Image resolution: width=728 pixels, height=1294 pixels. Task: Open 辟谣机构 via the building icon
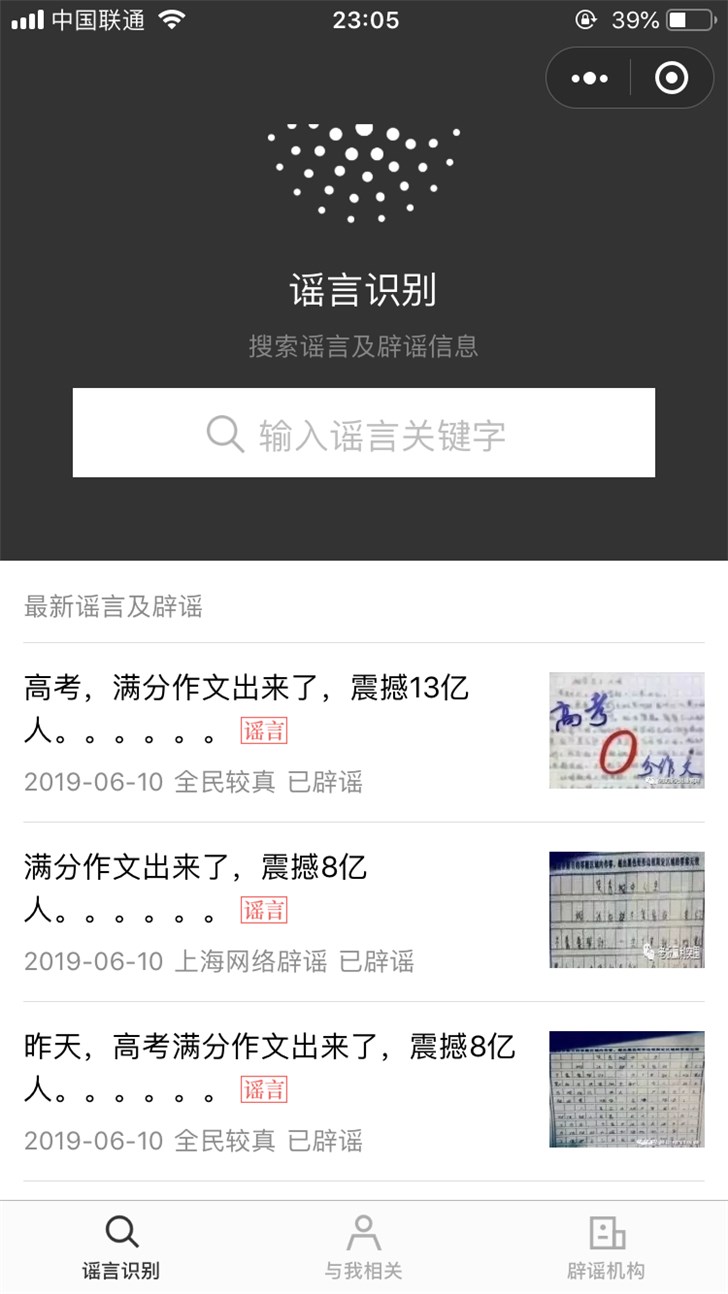tap(606, 1233)
